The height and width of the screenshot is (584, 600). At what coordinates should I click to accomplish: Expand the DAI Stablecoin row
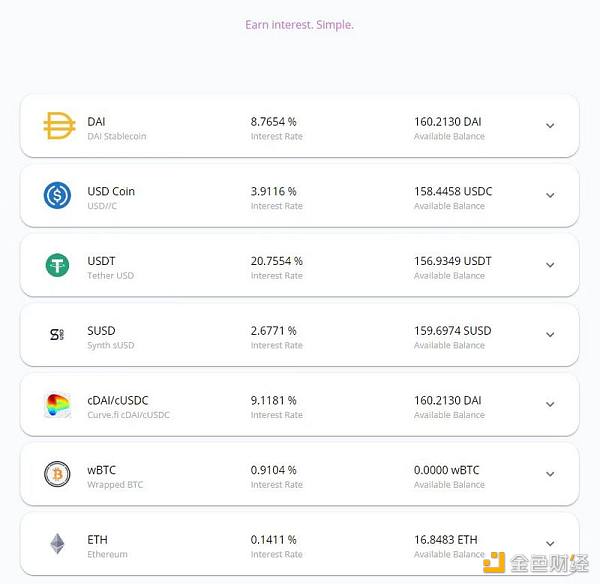(x=549, y=126)
